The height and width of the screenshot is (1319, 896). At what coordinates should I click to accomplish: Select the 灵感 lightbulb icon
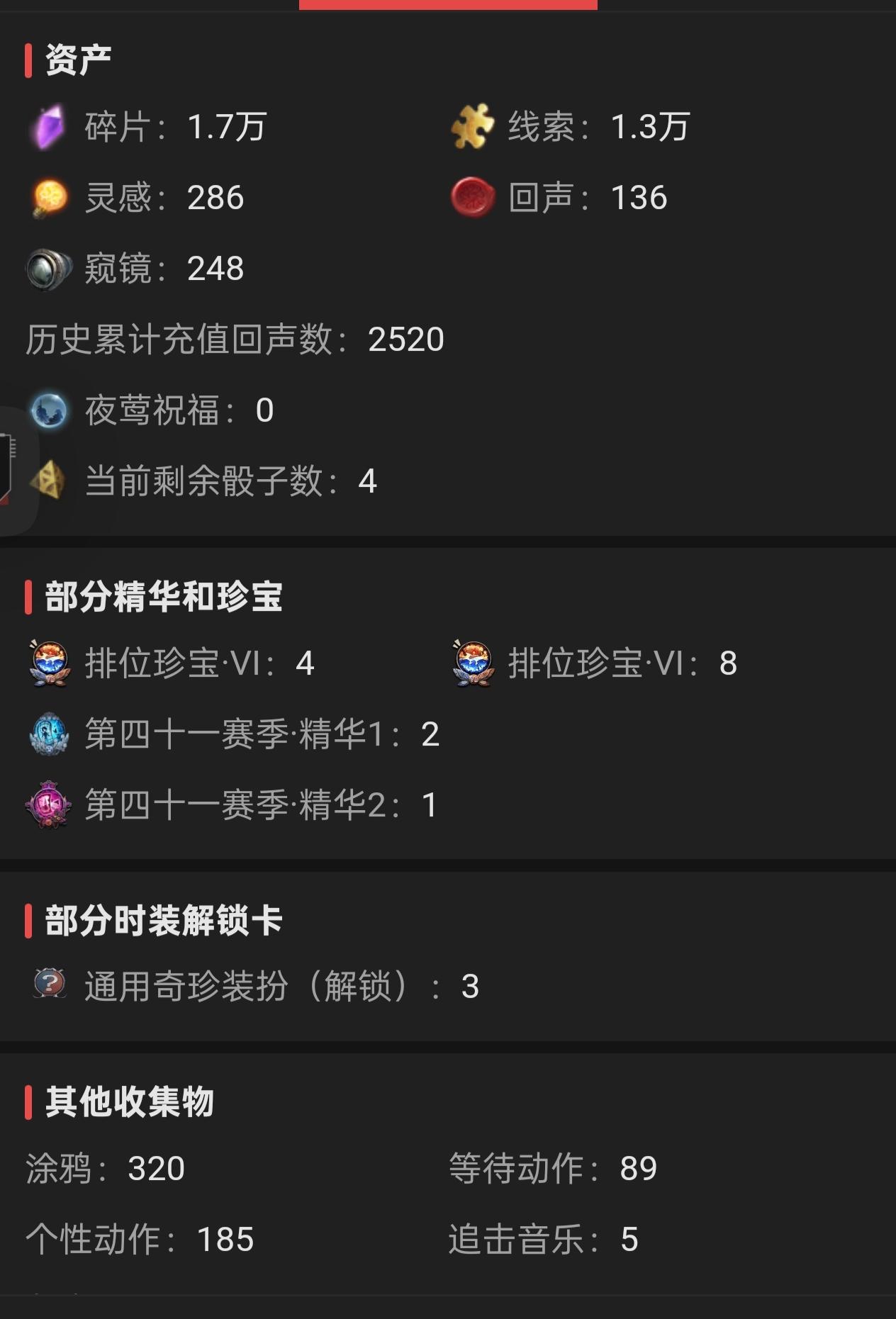48,198
